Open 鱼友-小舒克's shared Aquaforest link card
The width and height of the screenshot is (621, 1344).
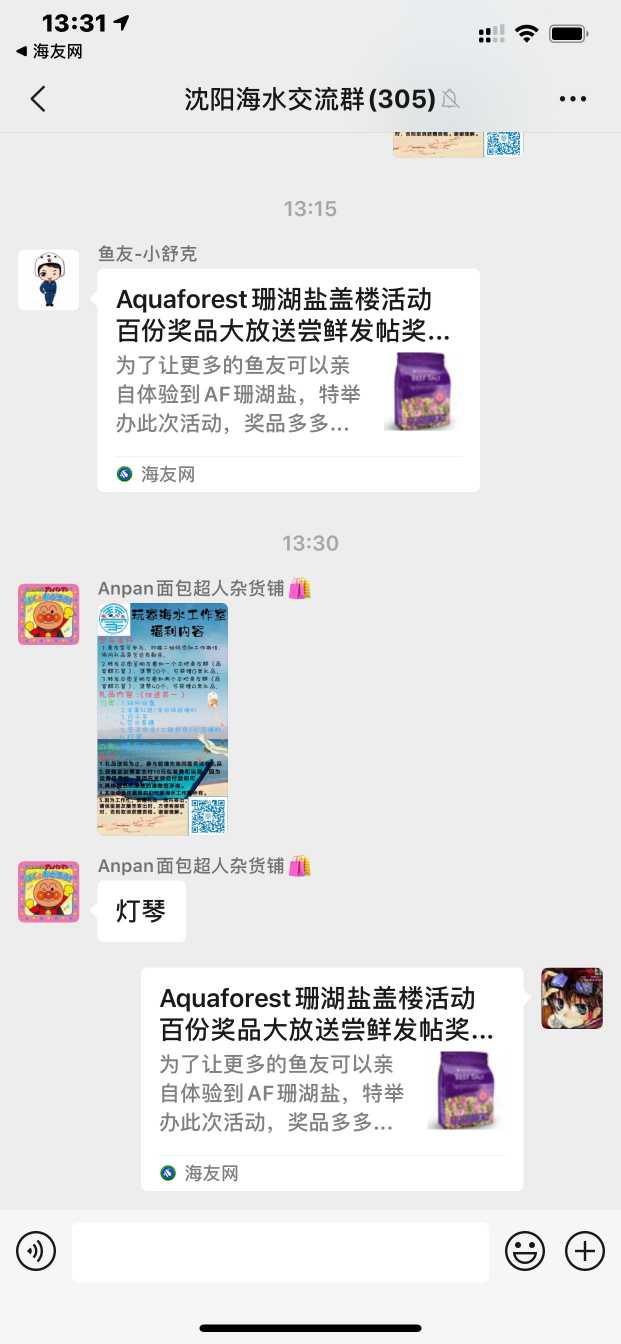[288, 380]
